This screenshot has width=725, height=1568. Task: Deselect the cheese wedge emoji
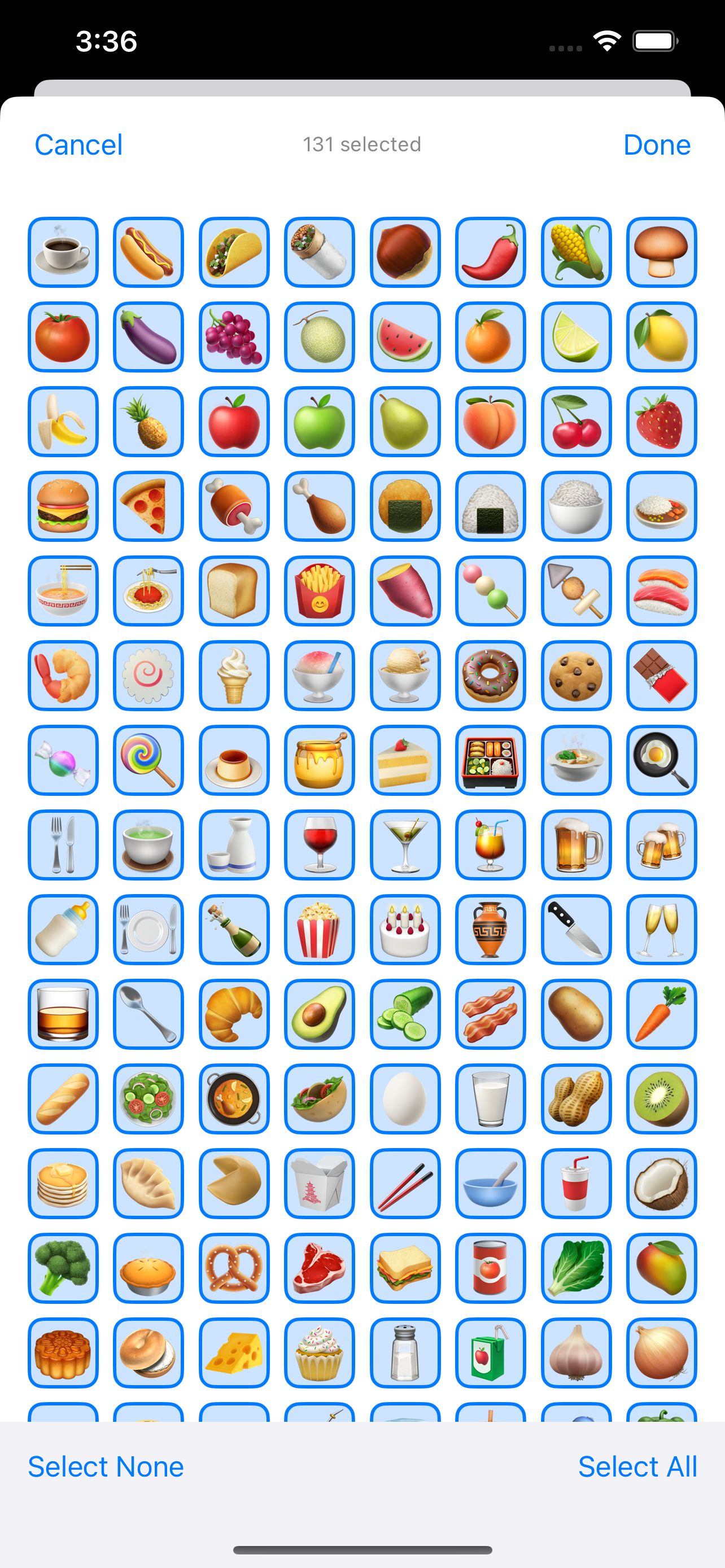point(234,1352)
